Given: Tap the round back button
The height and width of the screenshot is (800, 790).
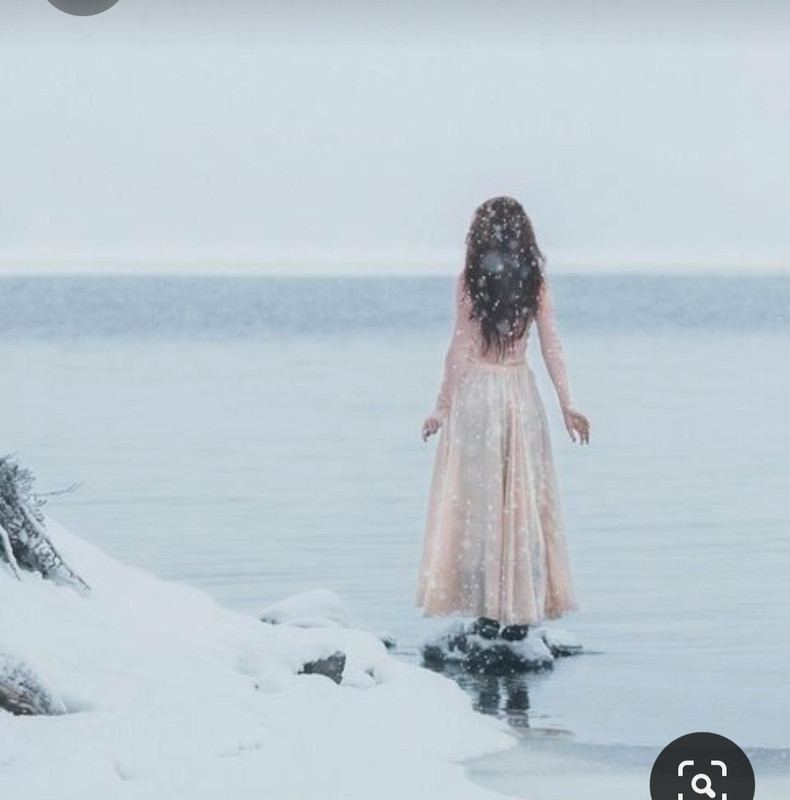Looking at the screenshot, I should [x=83, y=4].
